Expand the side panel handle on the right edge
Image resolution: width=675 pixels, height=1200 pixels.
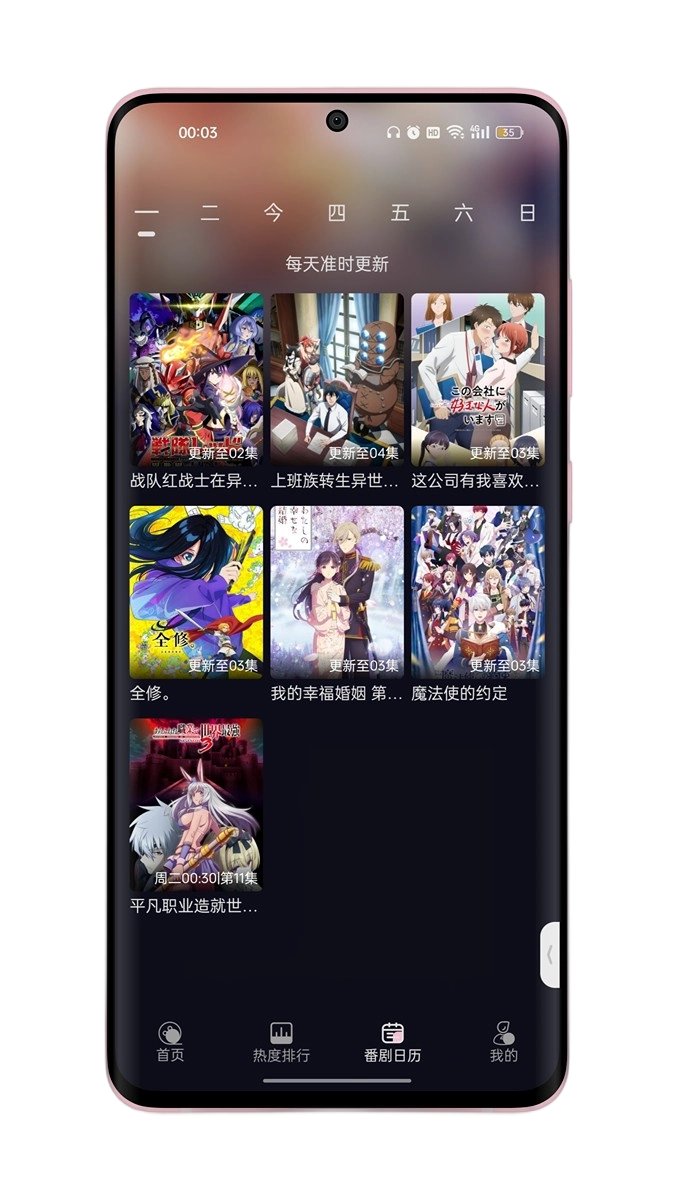tap(549, 955)
